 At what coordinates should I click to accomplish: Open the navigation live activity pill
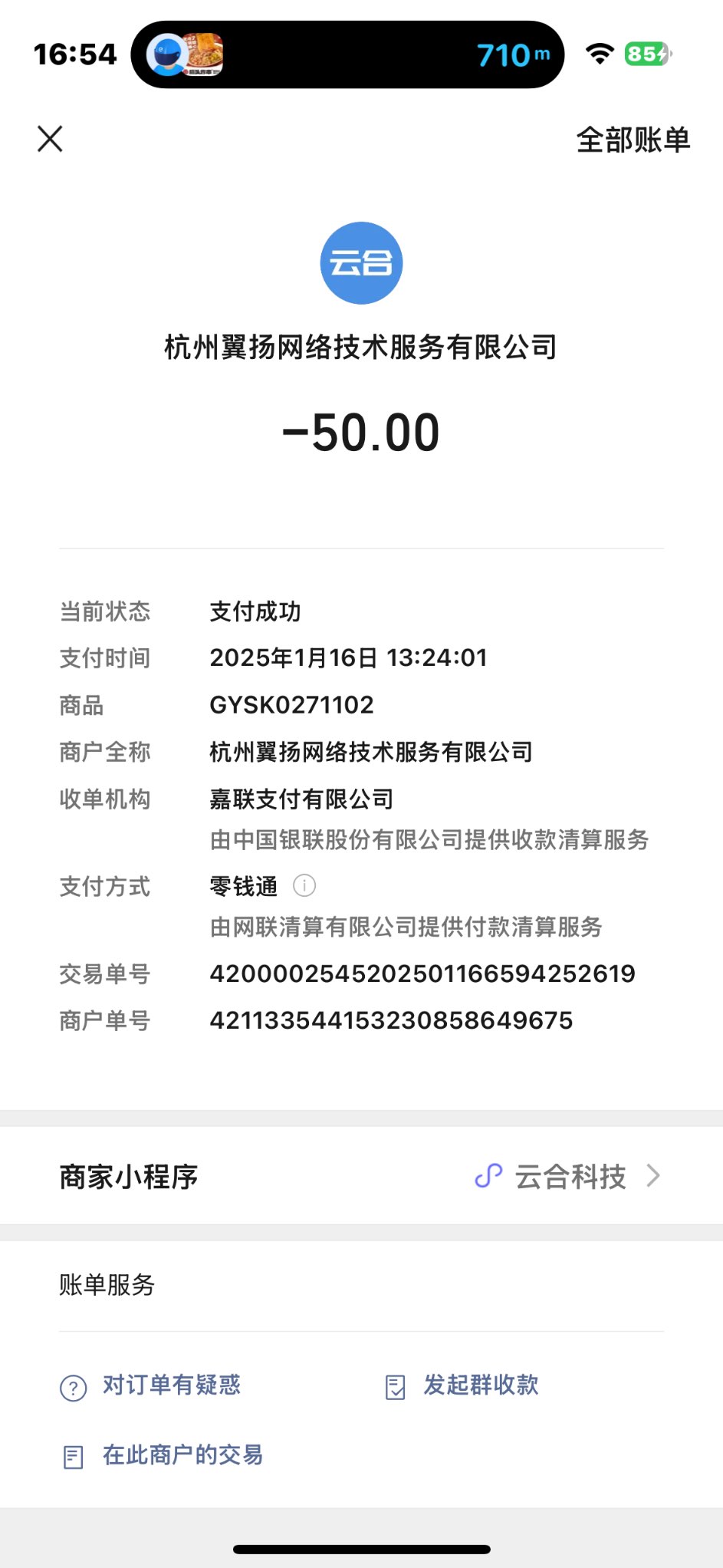point(347,54)
